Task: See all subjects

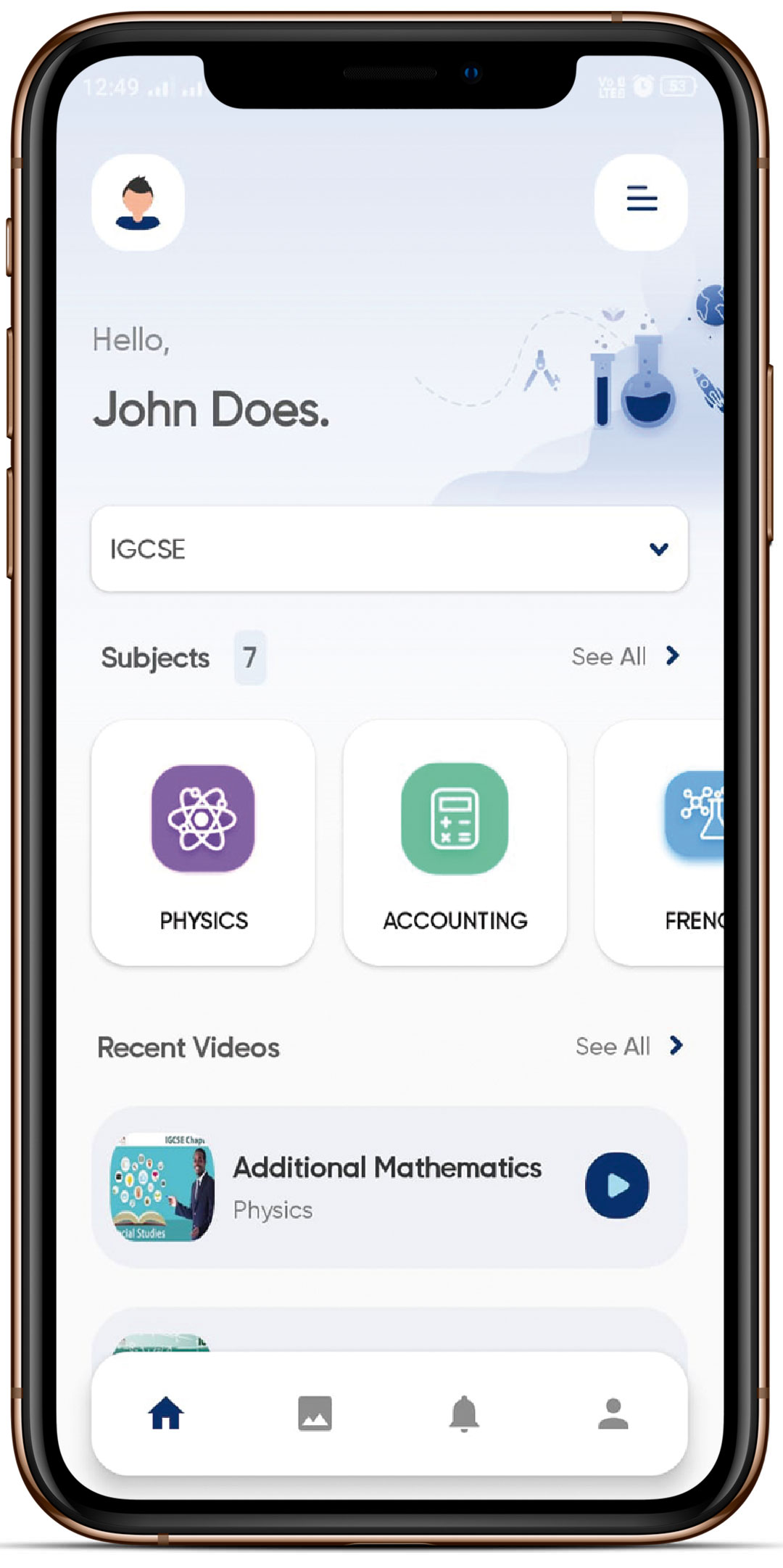Action: point(625,656)
